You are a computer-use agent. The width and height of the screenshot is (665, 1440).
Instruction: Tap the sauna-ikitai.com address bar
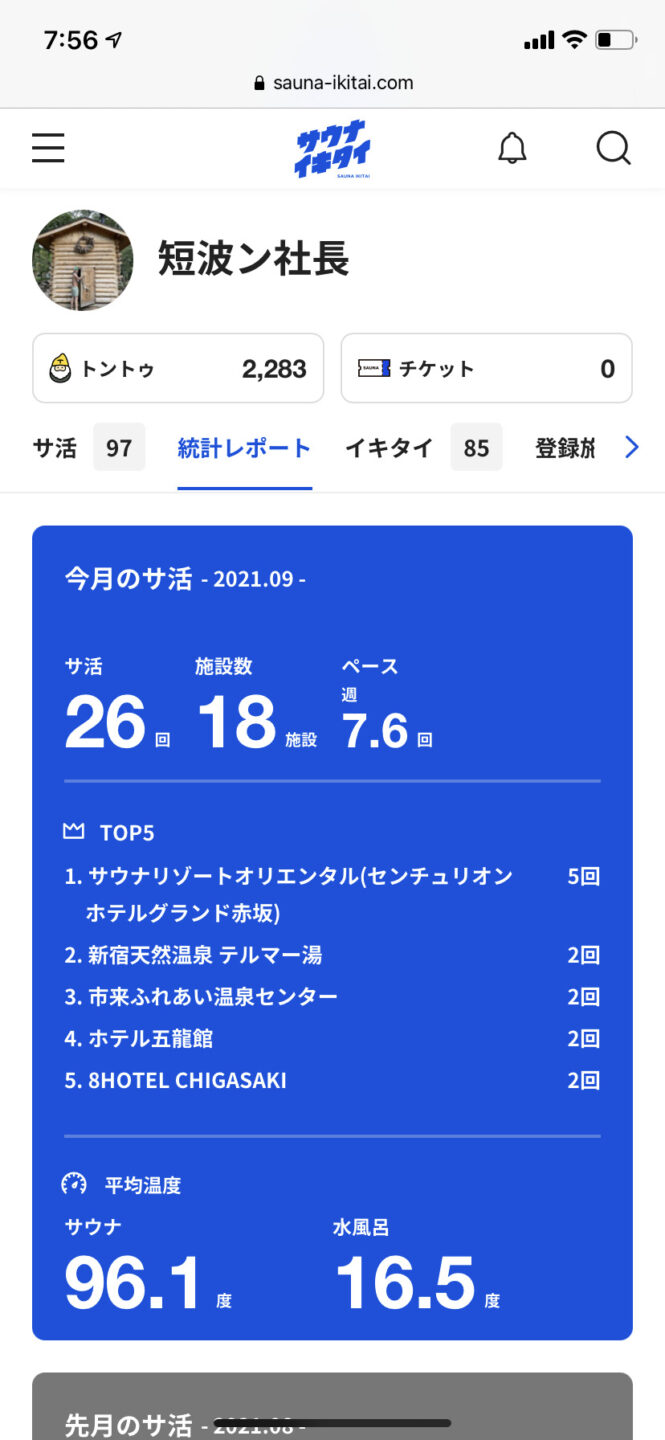[x=333, y=83]
